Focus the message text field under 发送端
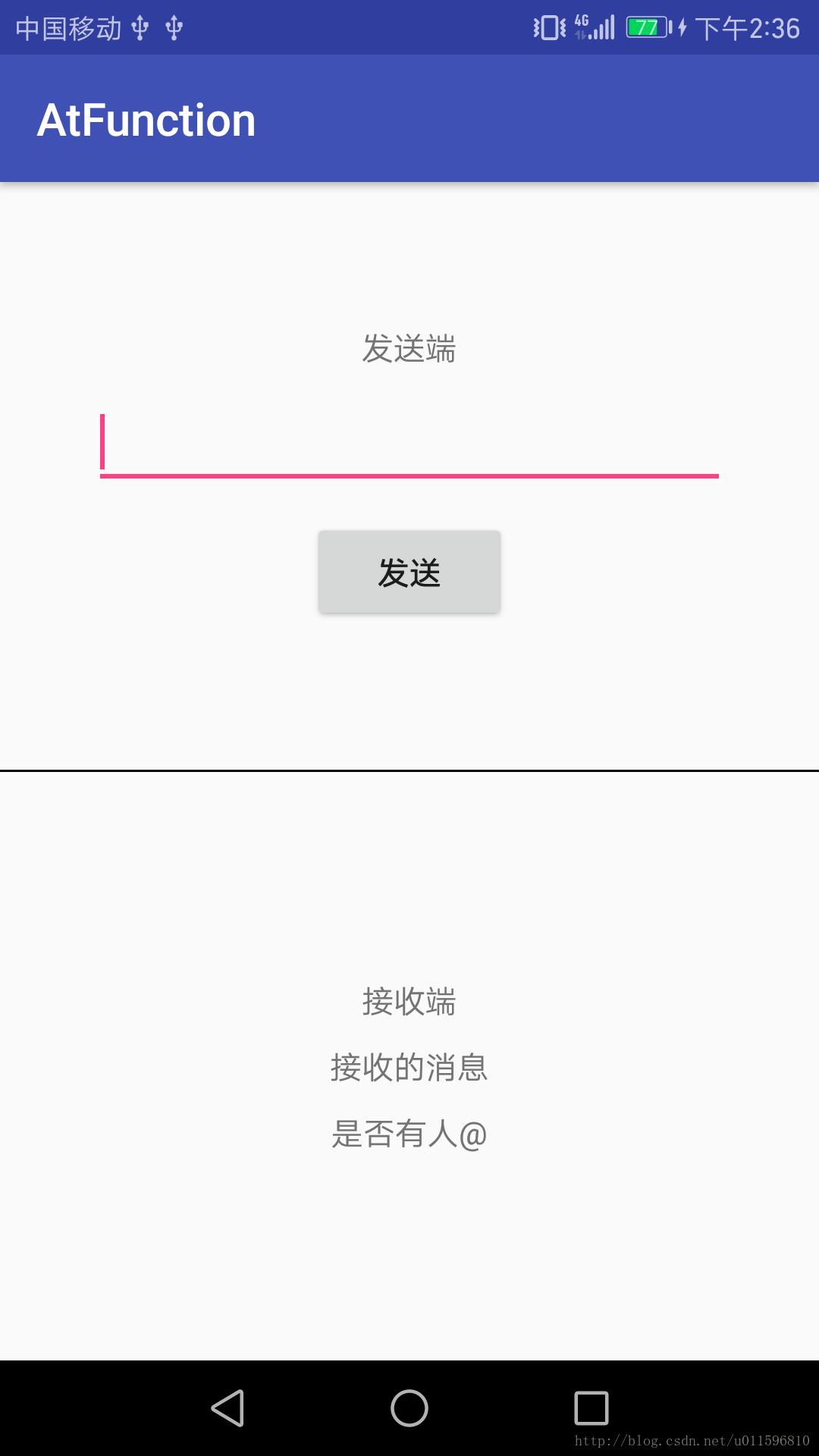This screenshot has height=1456, width=819. click(409, 446)
